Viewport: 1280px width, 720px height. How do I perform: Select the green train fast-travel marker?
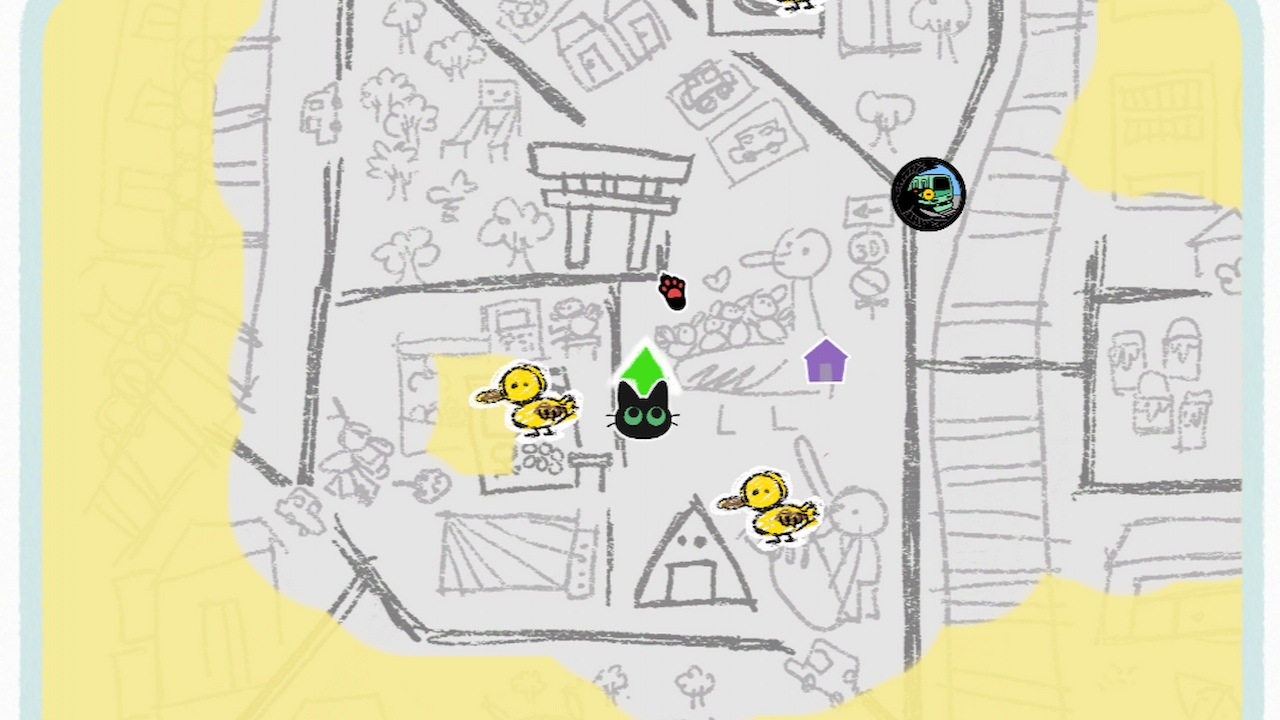[928, 194]
